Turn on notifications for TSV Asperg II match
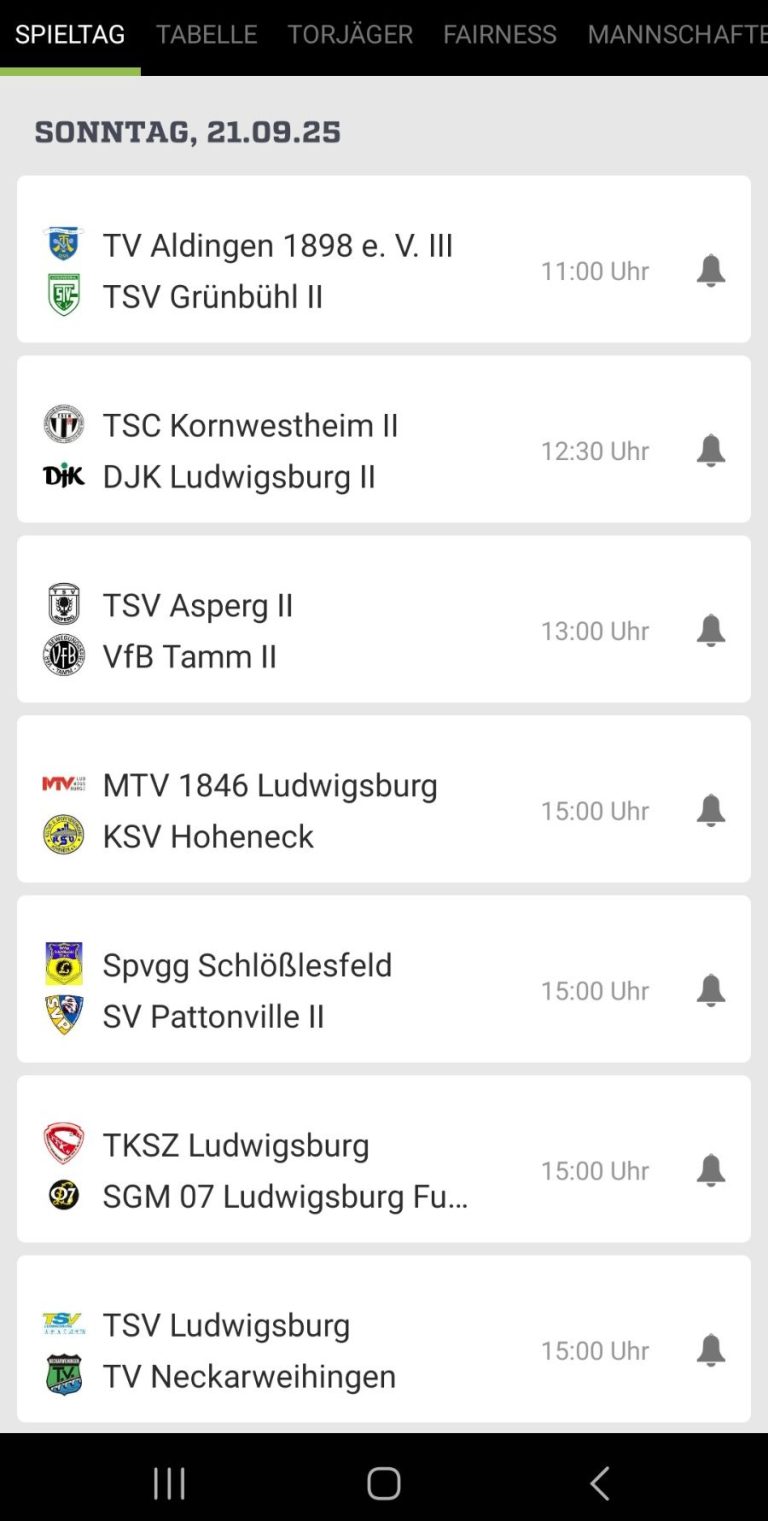Image resolution: width=768 pixels, height=1521 pixels. [710, 630]
